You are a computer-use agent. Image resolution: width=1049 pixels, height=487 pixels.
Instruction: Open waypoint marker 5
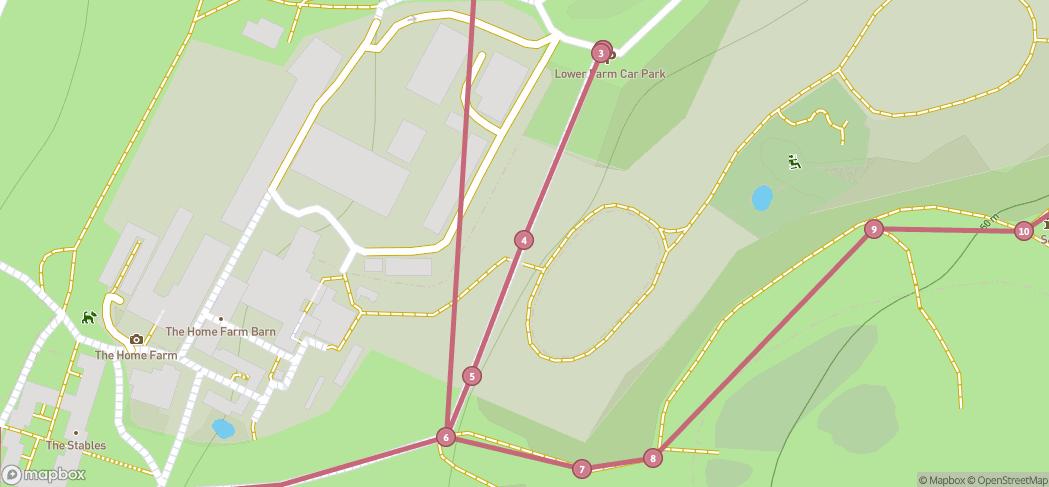pyautogui.click(x=472, y=376)
